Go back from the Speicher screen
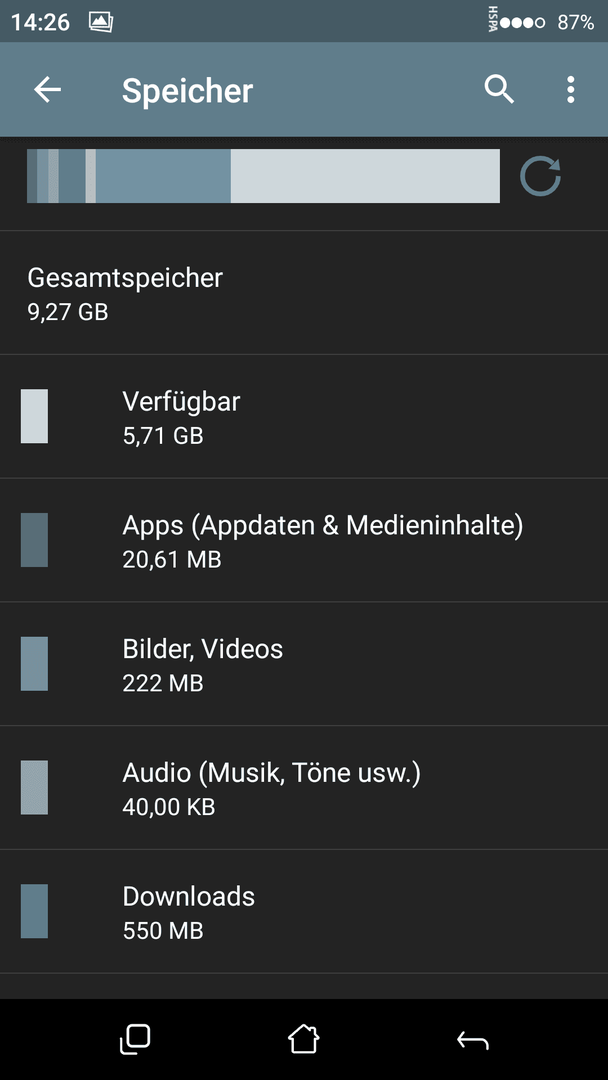The image size is (608, 1080). 48,90
